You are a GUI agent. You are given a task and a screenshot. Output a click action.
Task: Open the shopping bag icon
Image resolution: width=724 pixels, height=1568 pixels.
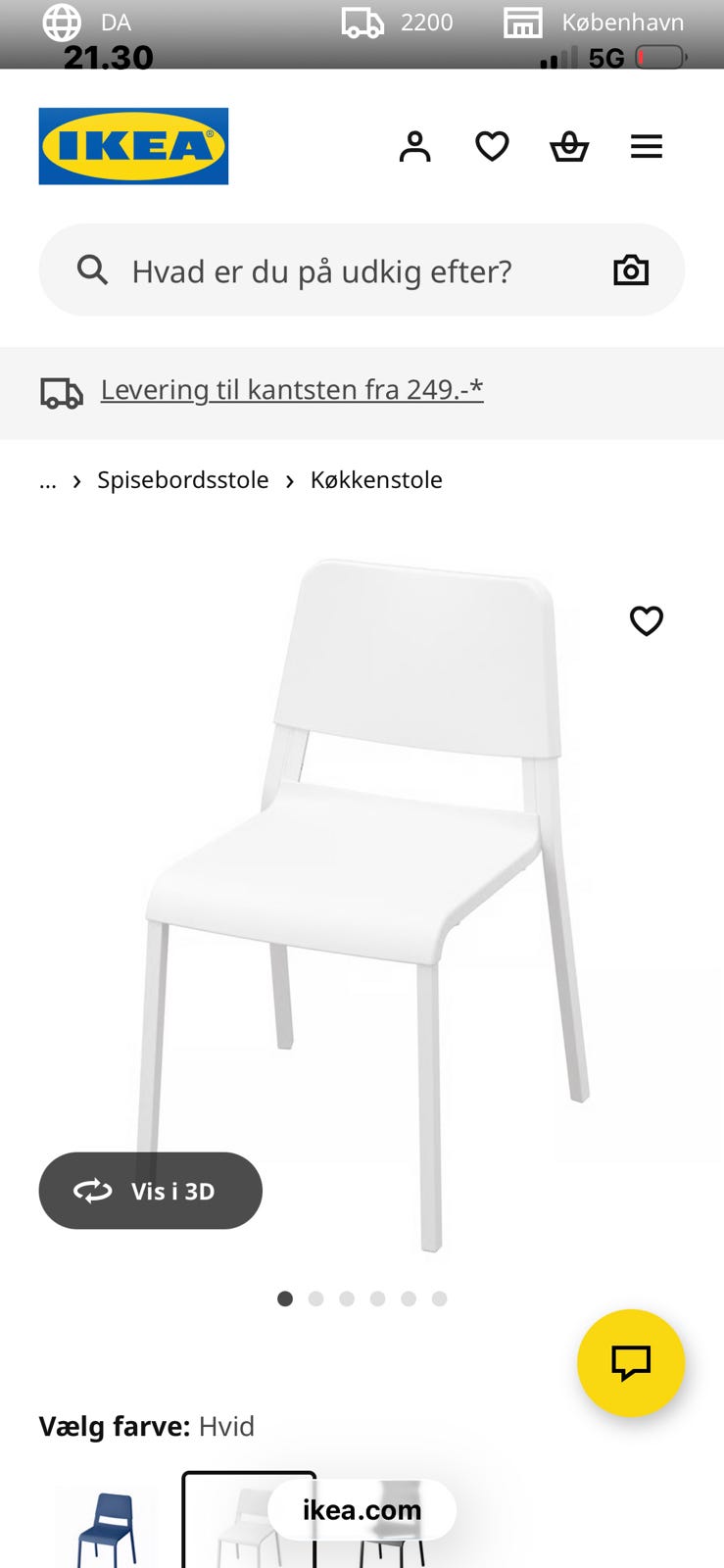[x=569, y=145]
